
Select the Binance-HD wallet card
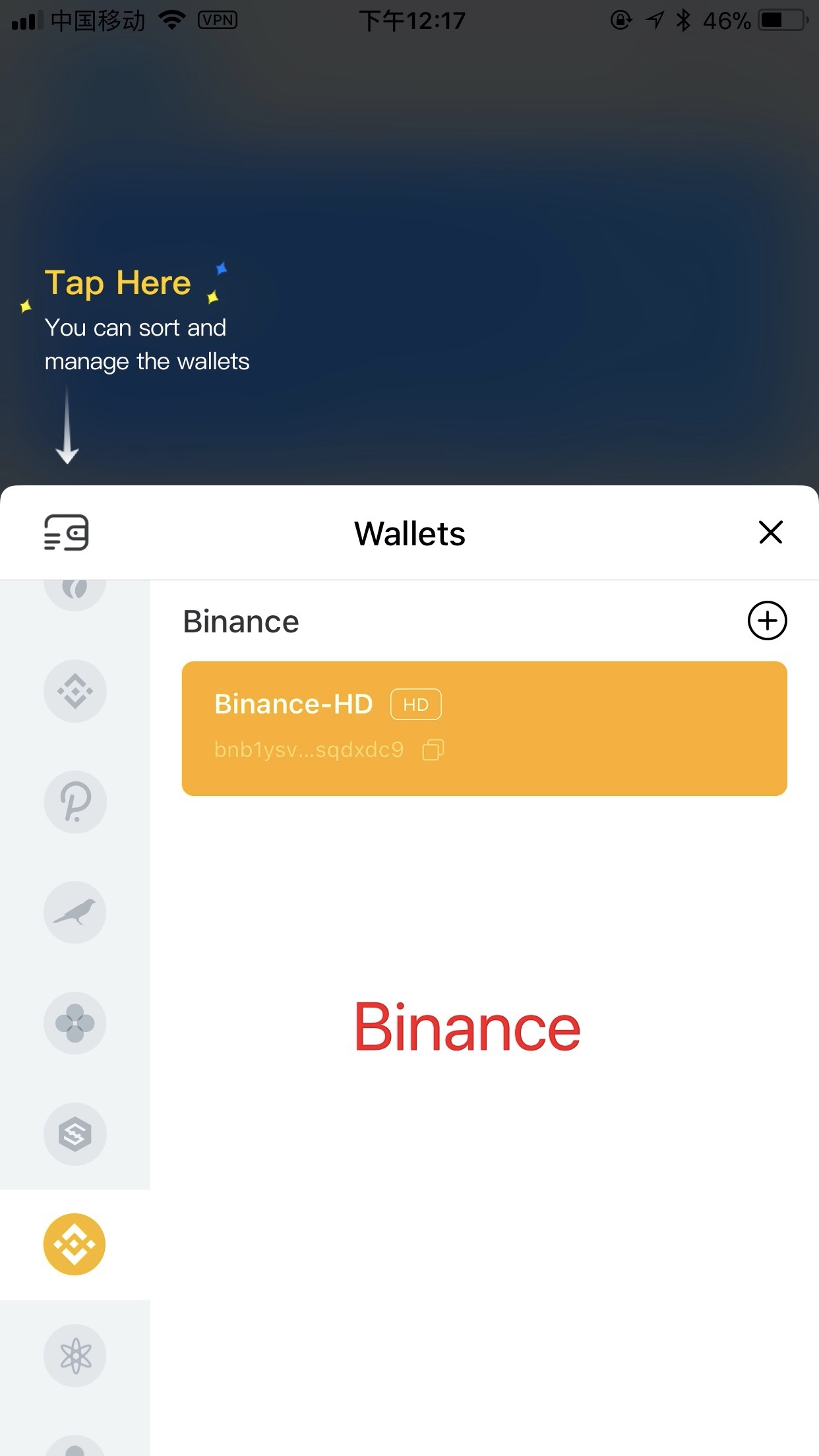(x=484, y=728)
